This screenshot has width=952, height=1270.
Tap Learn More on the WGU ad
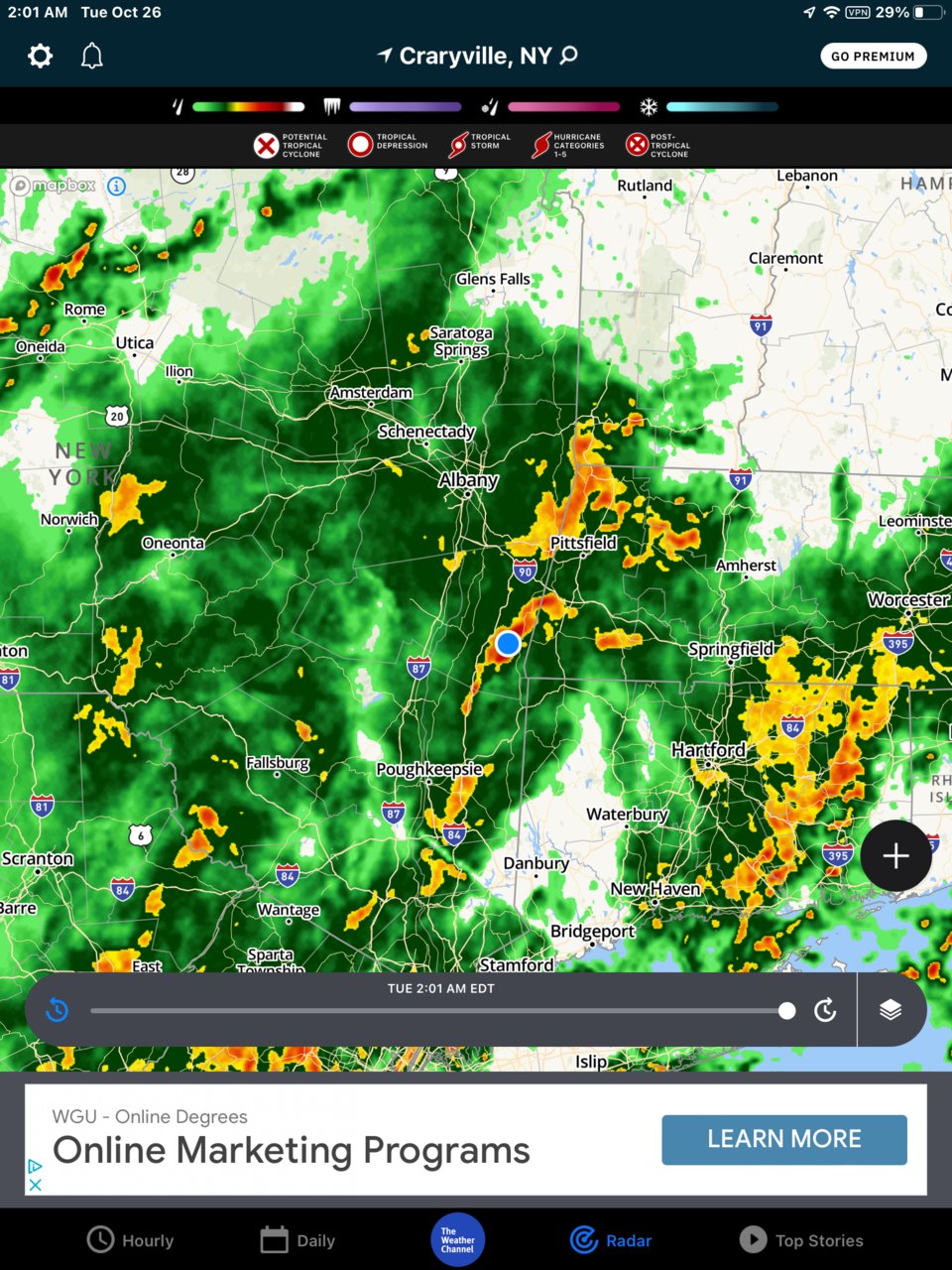[783, 1139]
